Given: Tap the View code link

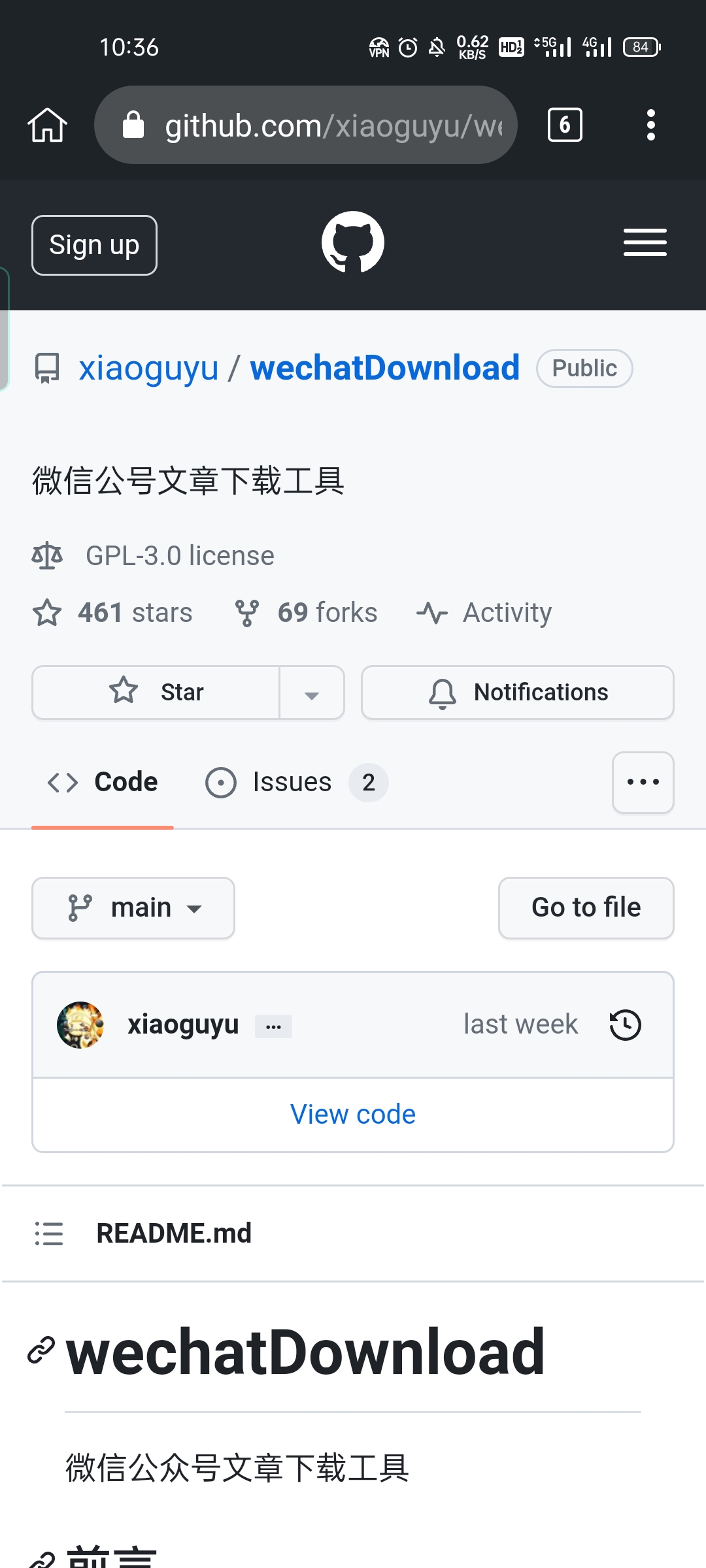Looking at the screenshot, I should [x=353, y=1115].
